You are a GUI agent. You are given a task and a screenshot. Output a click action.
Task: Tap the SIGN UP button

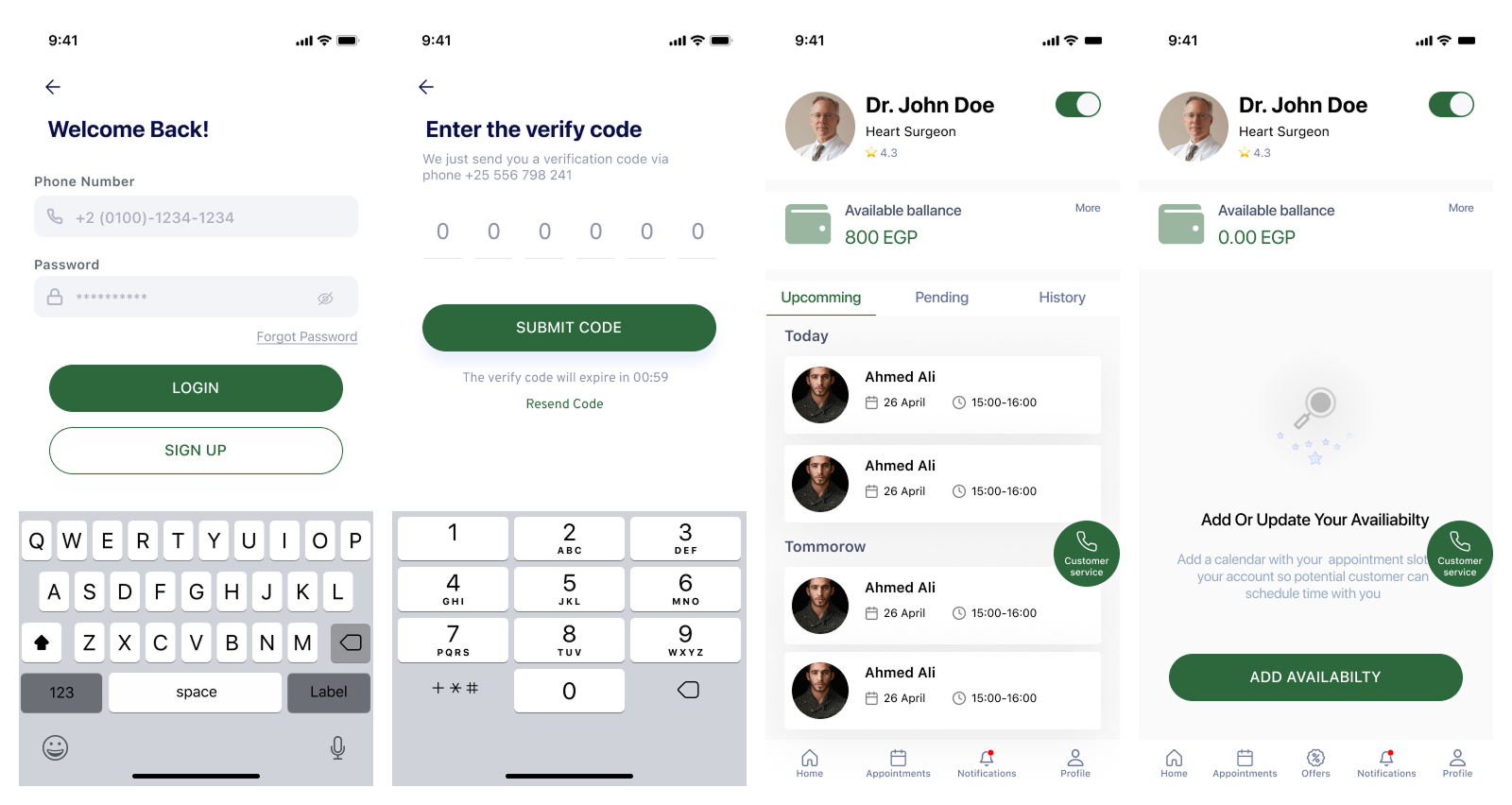click(196, 451)
